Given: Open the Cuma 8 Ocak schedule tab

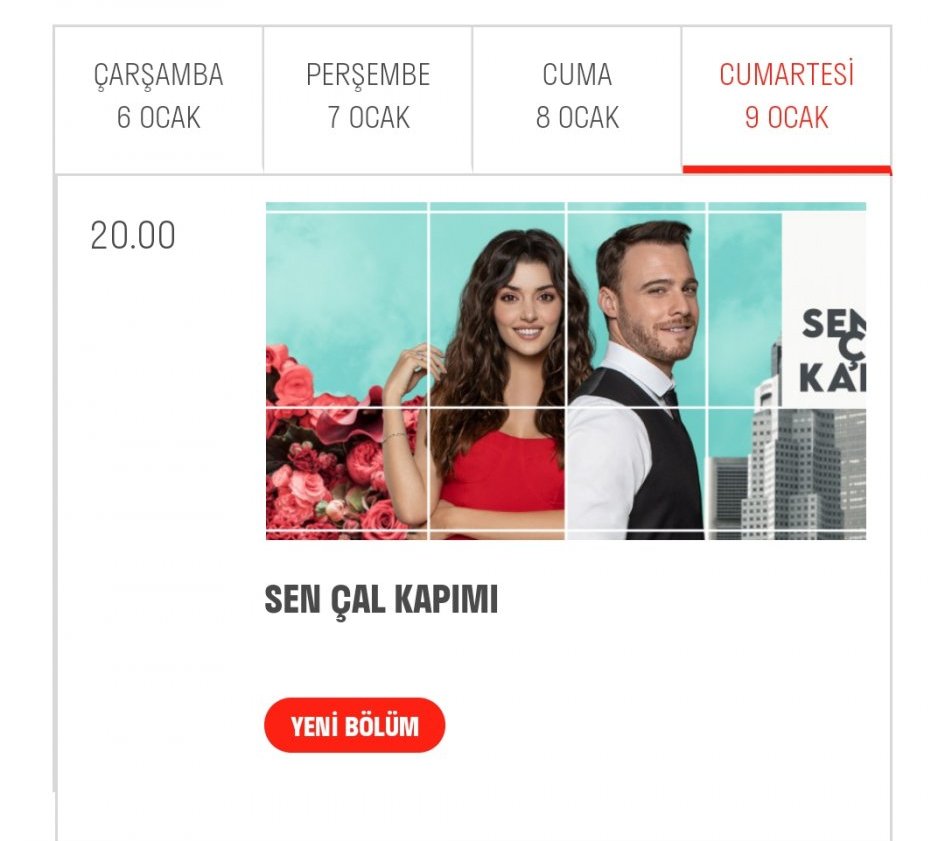Looking at the screenshot, I should (x=577, y=97).
